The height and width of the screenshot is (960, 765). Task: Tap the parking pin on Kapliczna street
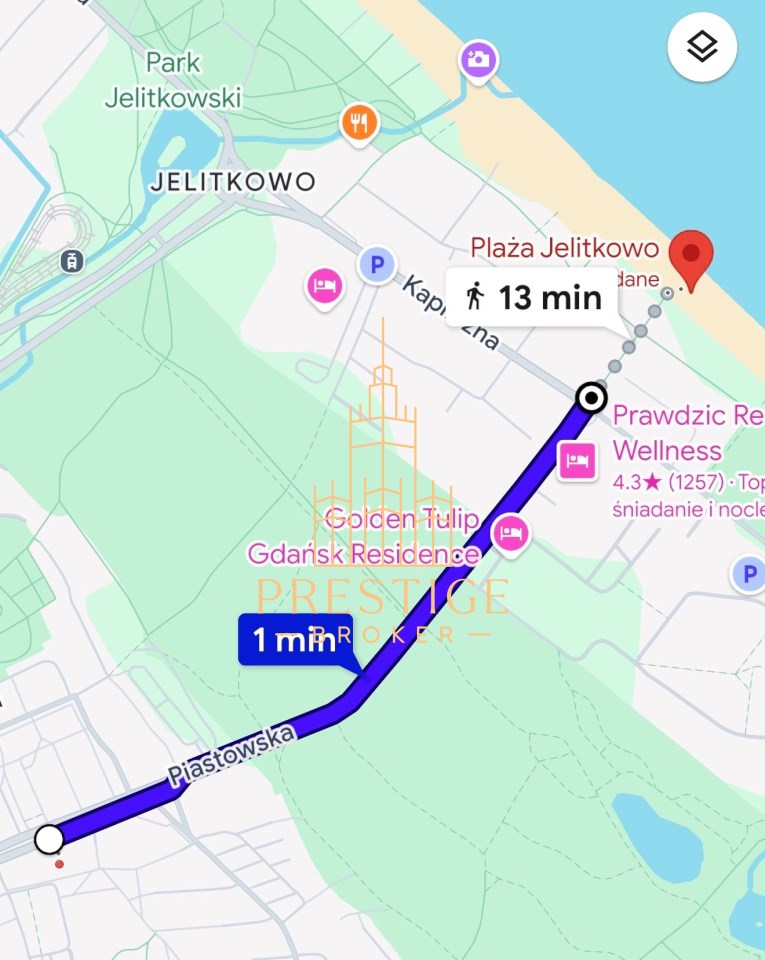tap(377, 265)
